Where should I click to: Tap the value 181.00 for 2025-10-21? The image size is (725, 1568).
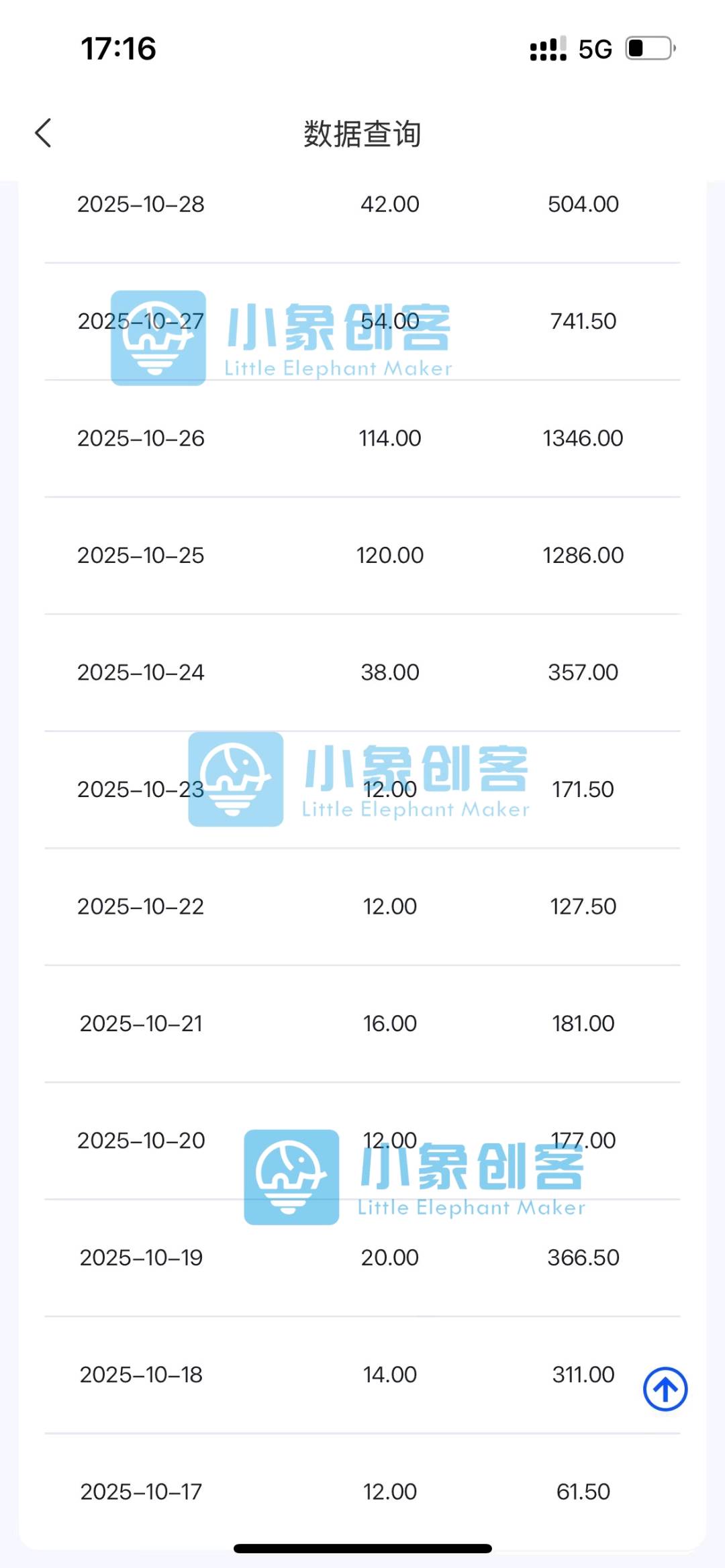[583, 1023]
